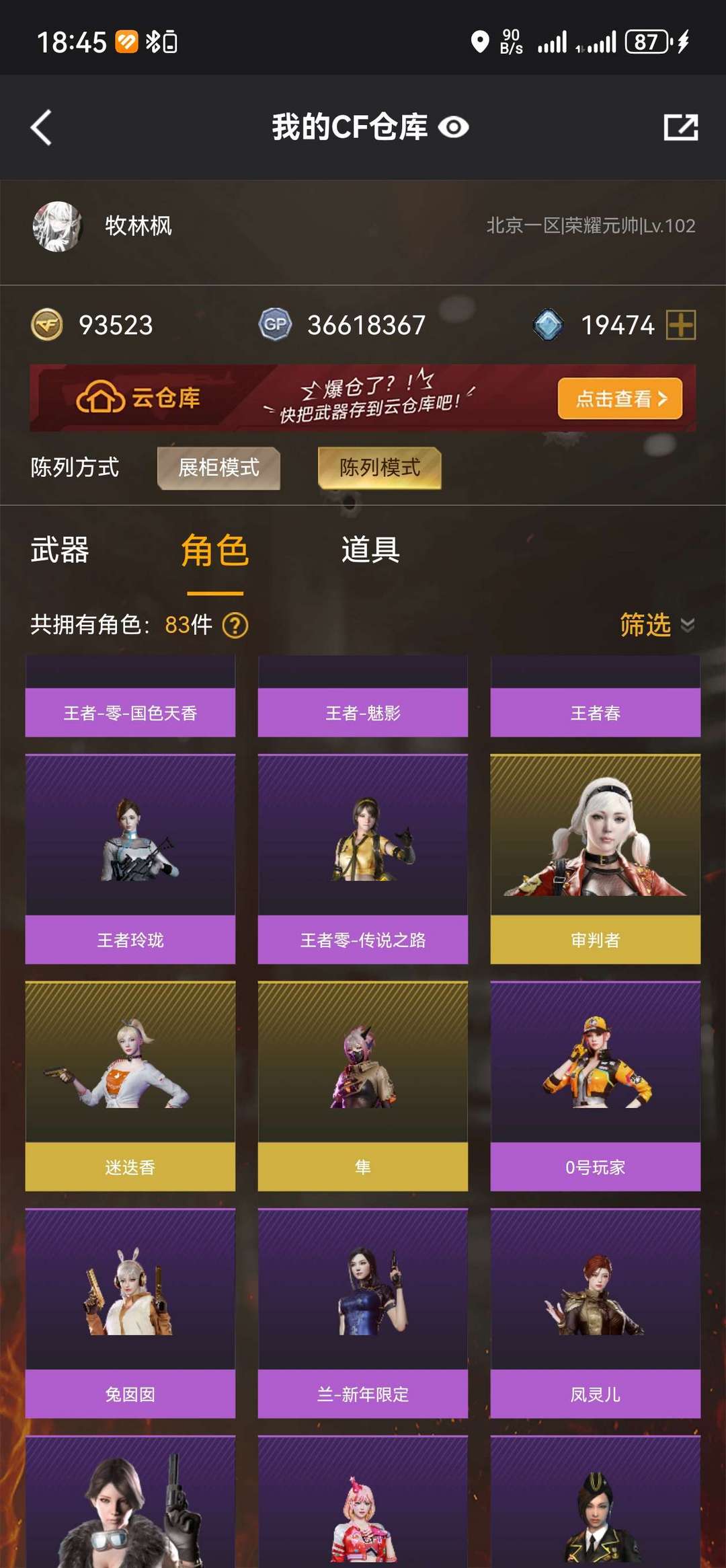Open the 迷迭香 character card
This screenshot has height=1568, width=726.
click(x=130, y=1086)
